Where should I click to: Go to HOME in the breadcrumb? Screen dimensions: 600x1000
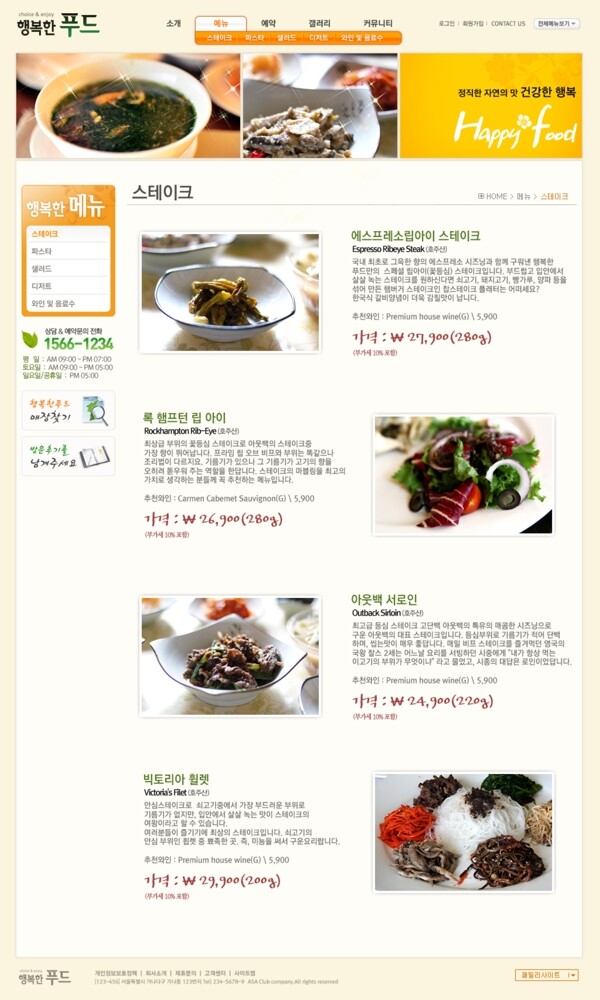coord(495,197)
